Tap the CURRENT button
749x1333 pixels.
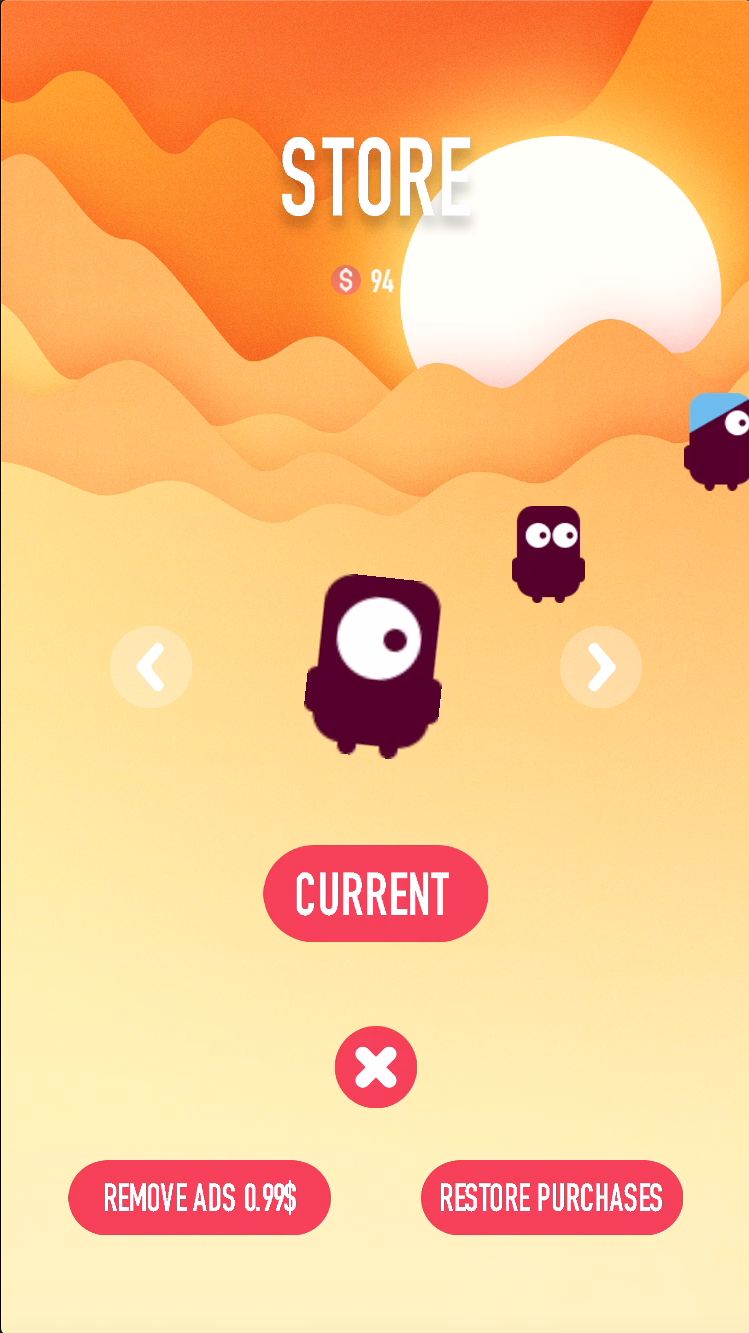(x=375, y=893)
